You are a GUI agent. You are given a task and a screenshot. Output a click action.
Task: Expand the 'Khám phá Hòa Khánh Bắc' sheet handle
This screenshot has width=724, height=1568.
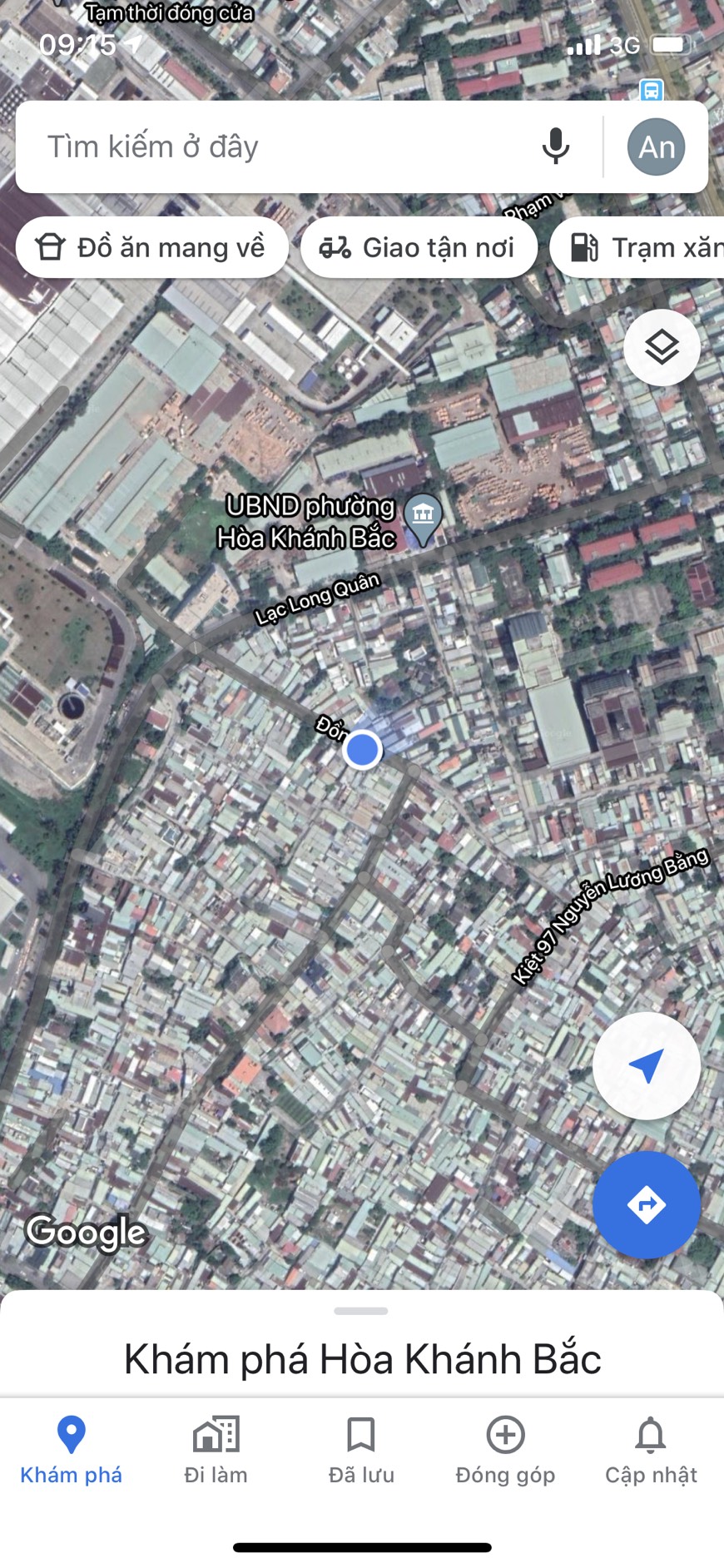pos(361,1311)
